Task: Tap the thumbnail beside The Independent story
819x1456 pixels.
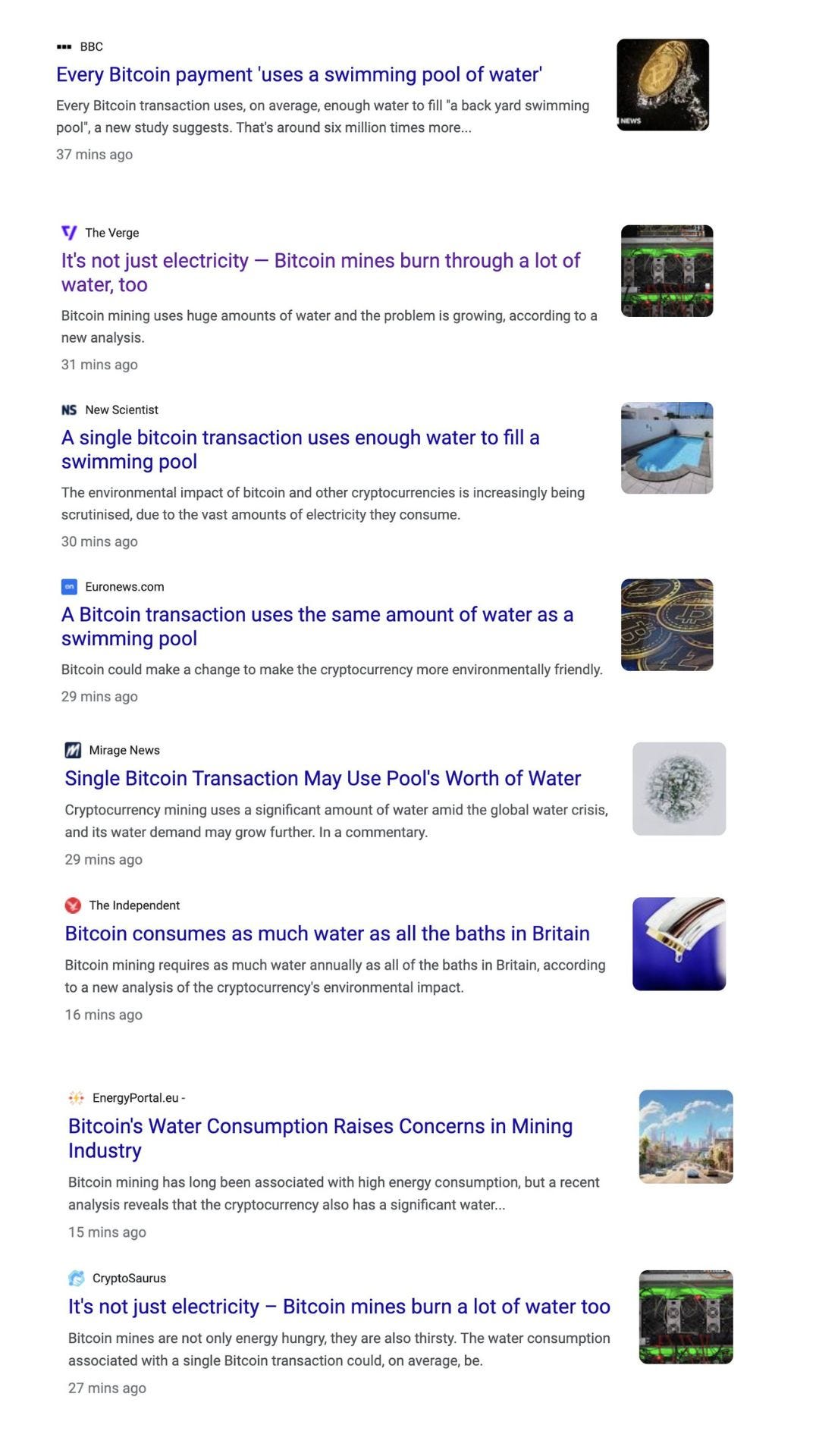Action: pyautogui.click(x=679, y=943)
